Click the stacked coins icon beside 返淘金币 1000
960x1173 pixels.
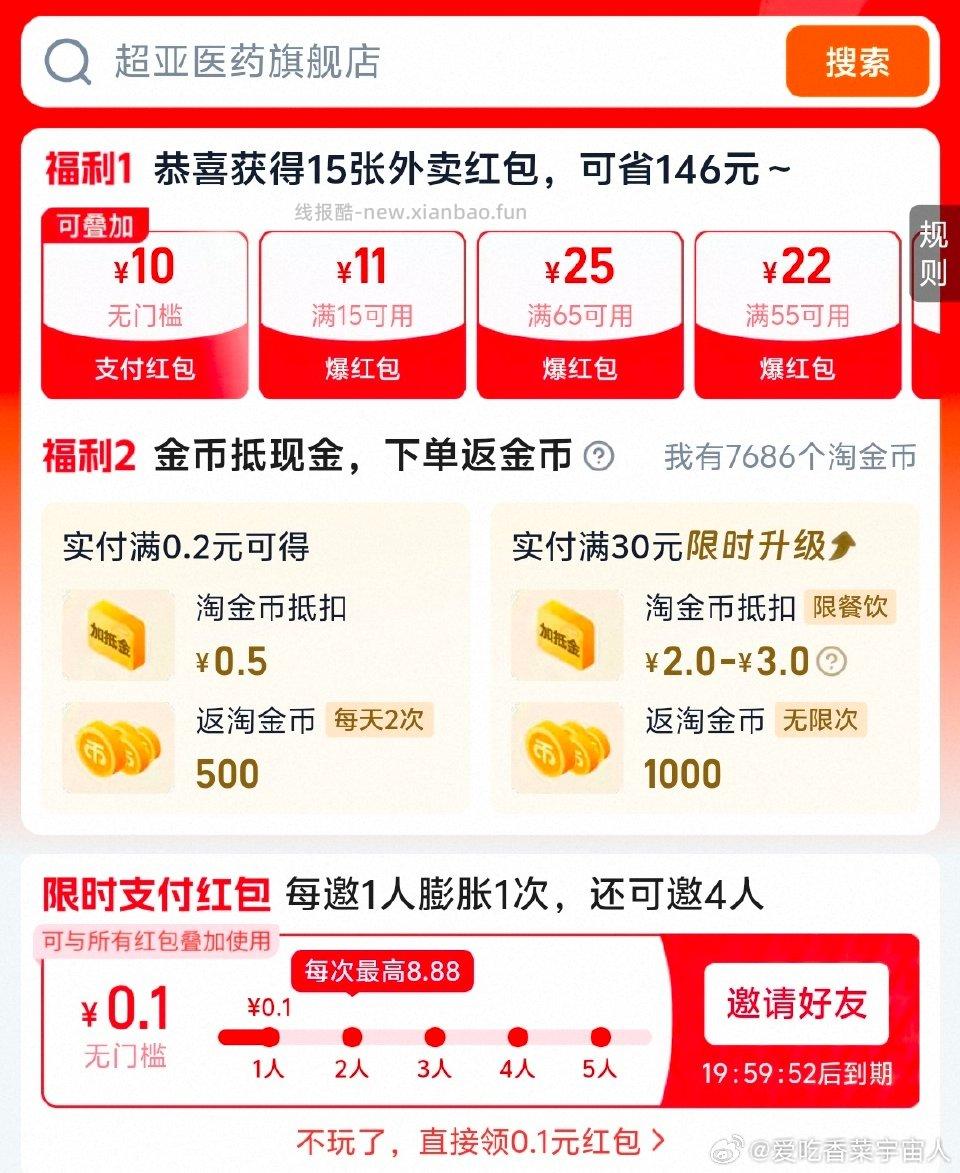(567, 747)
